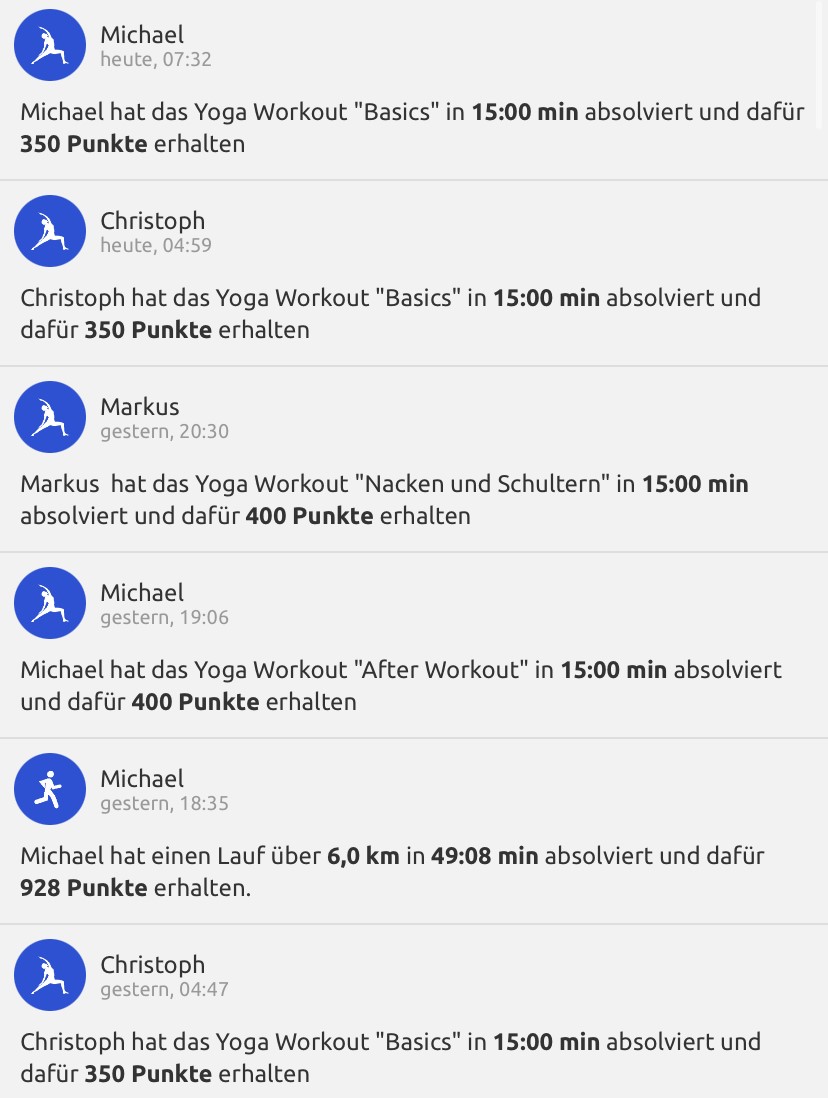Select the Nacken und Schultern workout entry
The width and height of the screenshot is (828, 1098).
400,500
